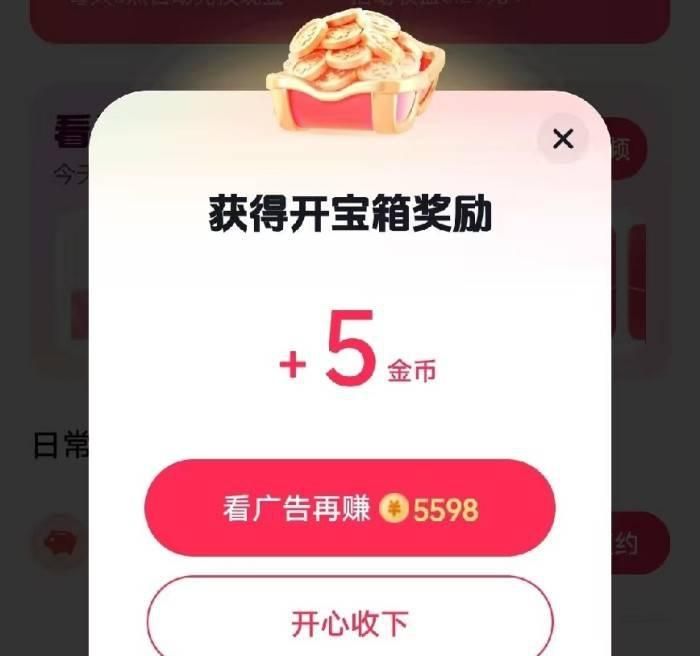Accept reward with 开心收下
Viewport: 700px width, 656px height.
[349, 620]
